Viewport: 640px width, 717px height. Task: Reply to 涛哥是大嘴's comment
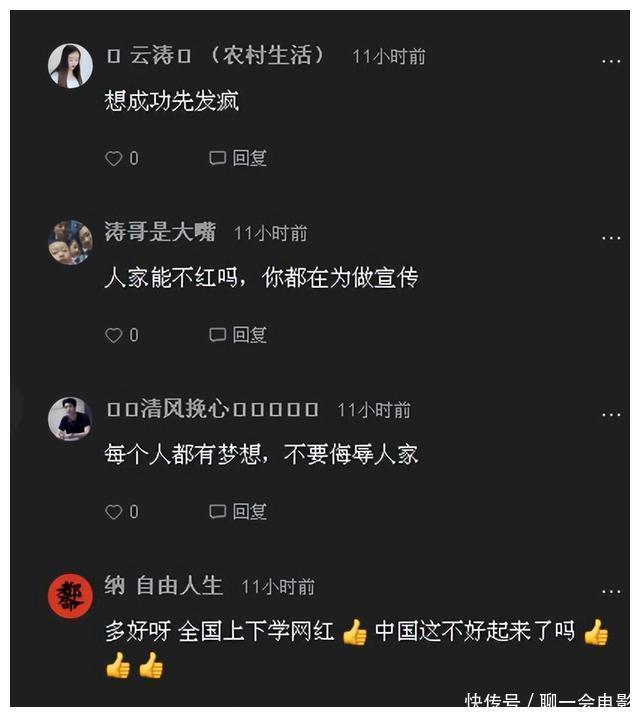[x=238, y=335]
